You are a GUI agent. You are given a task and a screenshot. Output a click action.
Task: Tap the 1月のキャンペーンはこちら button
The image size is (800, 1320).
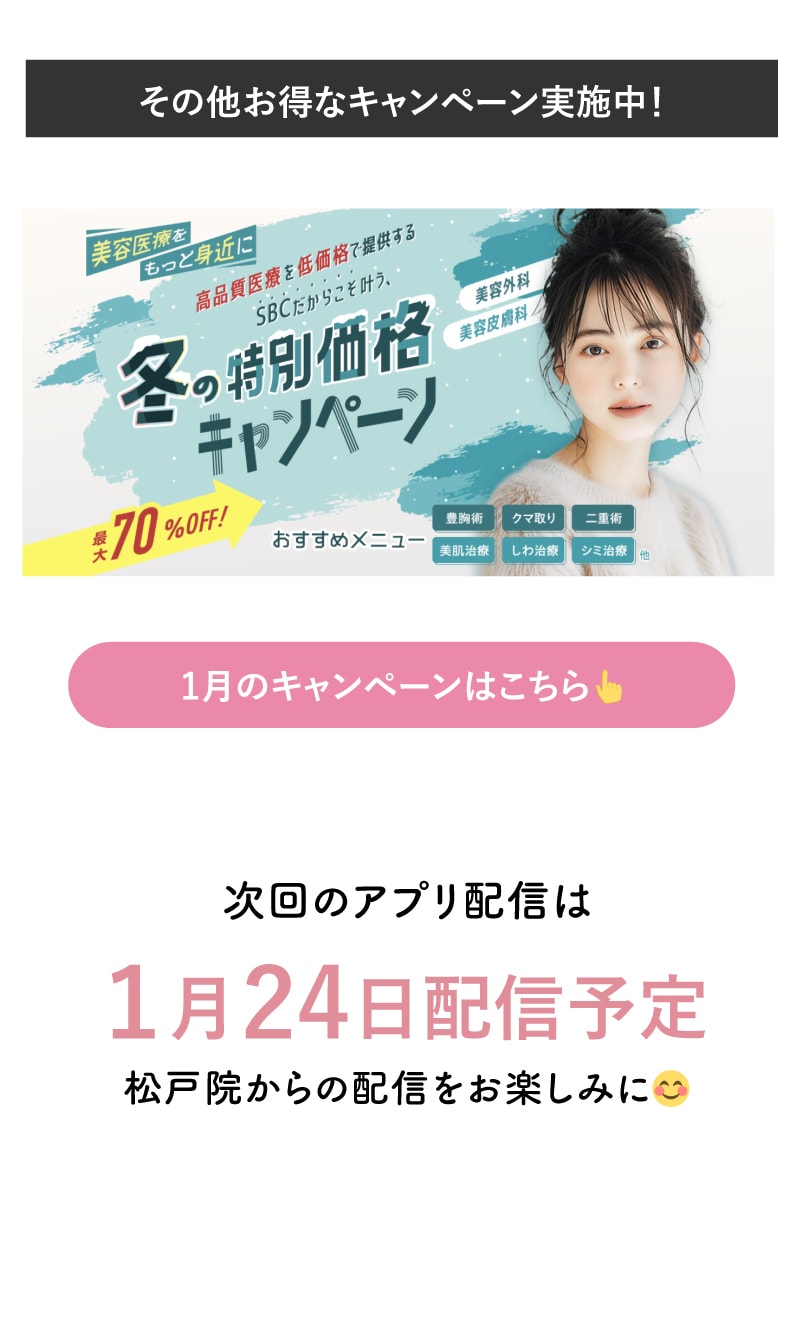click(401, 685)
